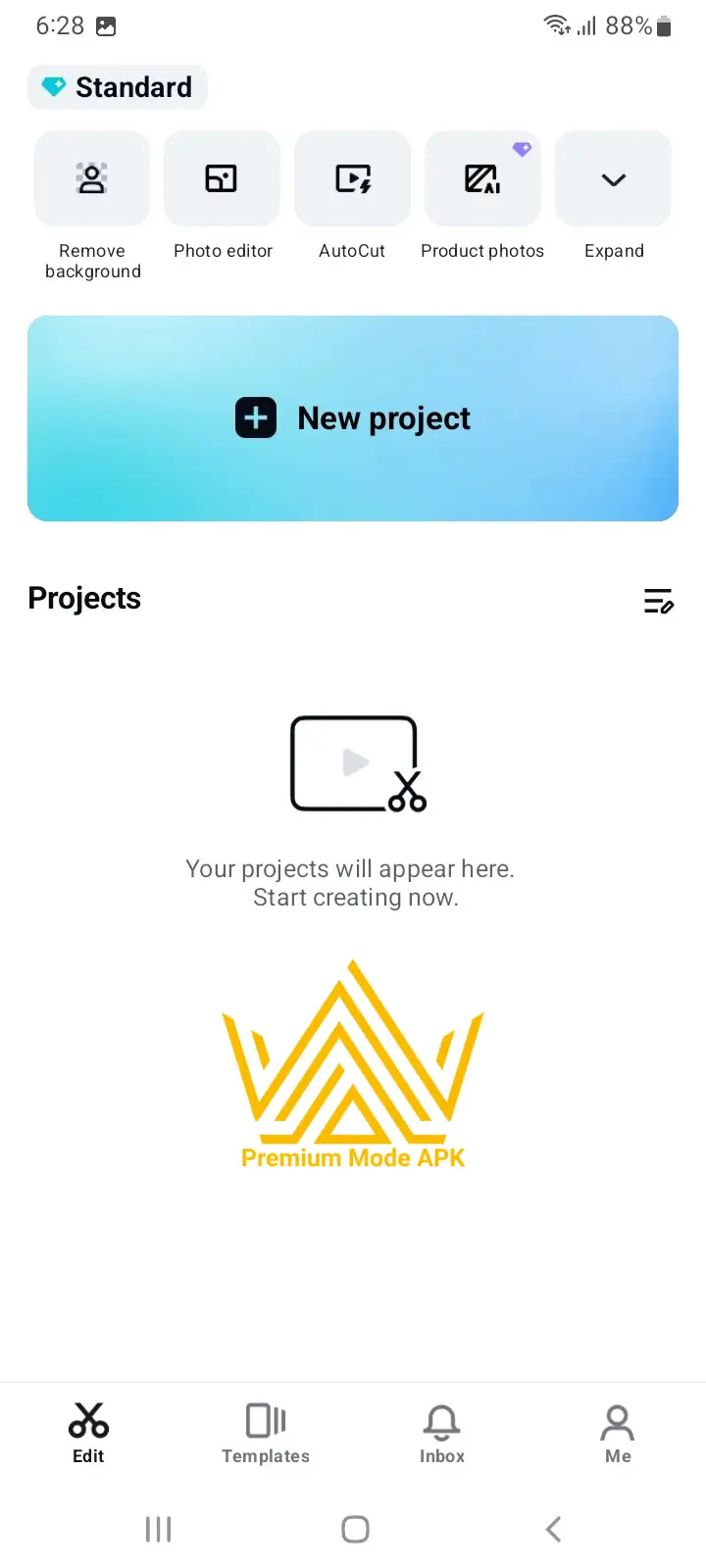Expand the full tool list

(x=613, y=179)
